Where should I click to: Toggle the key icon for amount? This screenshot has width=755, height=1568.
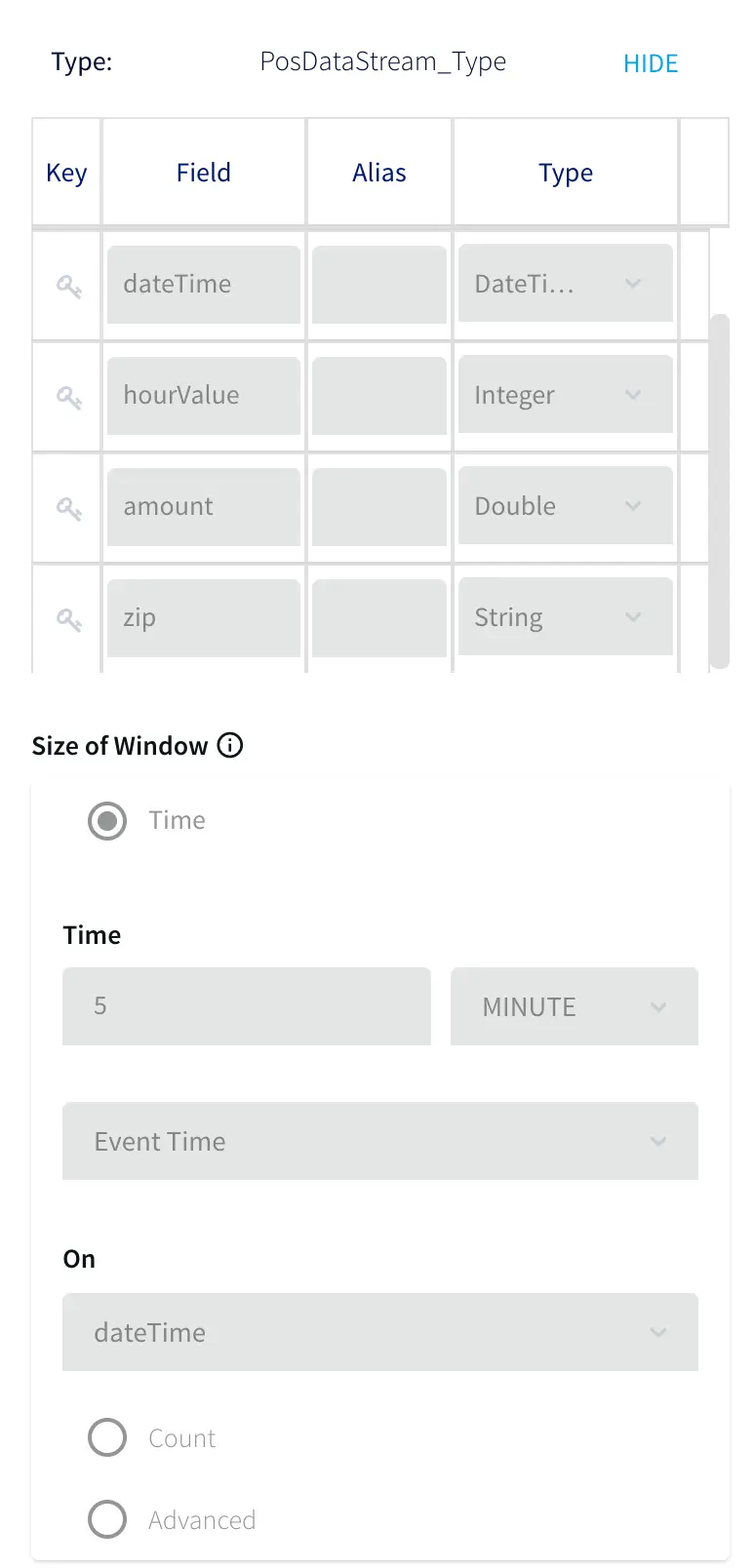(x=68, y=508)
